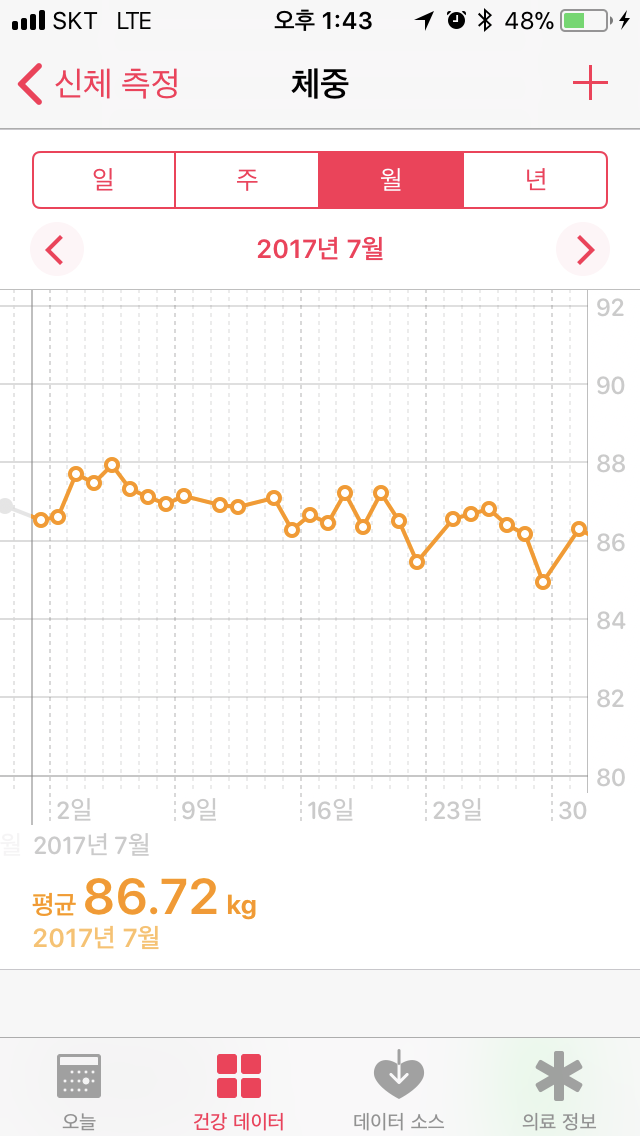Show the next month
Image resolution: width=640 pixels, height=1136 pixels.
pos(583,250)
